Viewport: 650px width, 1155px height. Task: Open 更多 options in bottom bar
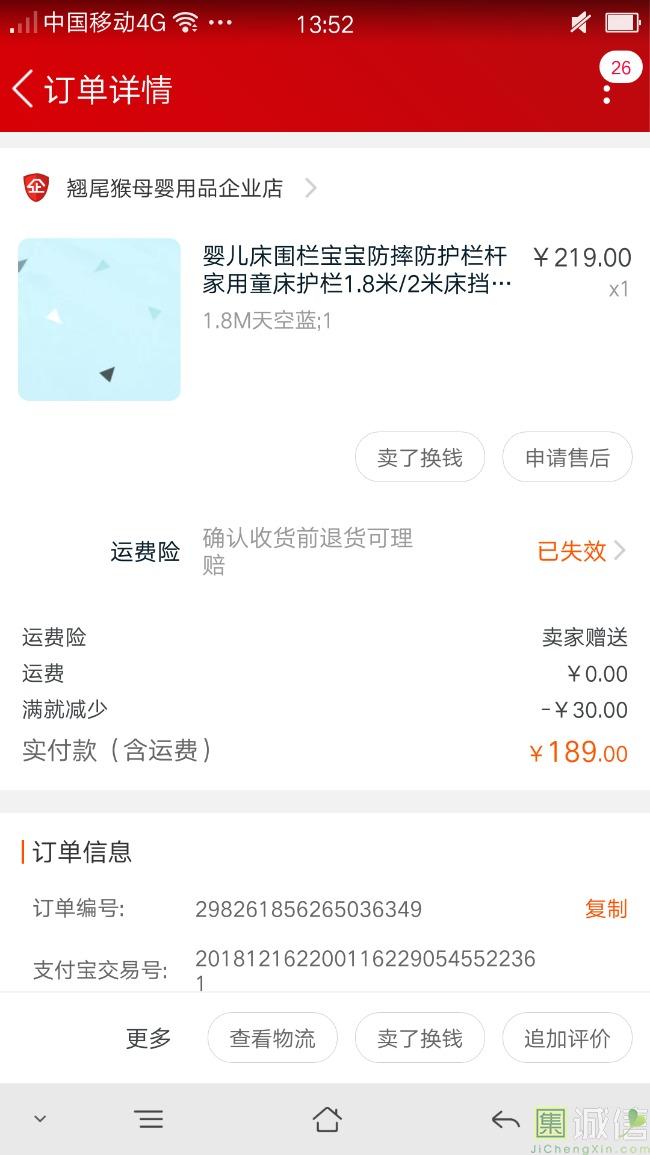tap(148, 1038)
